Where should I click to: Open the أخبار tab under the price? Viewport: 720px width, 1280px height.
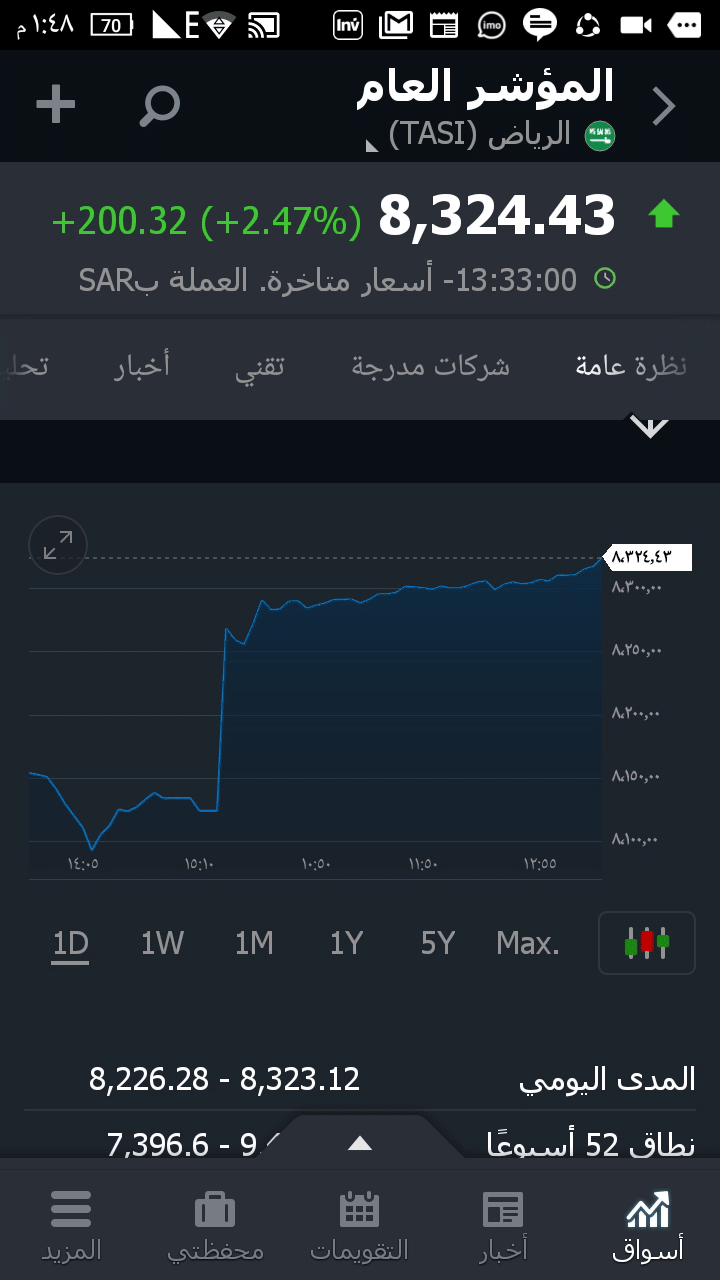(x=142, y=367)
